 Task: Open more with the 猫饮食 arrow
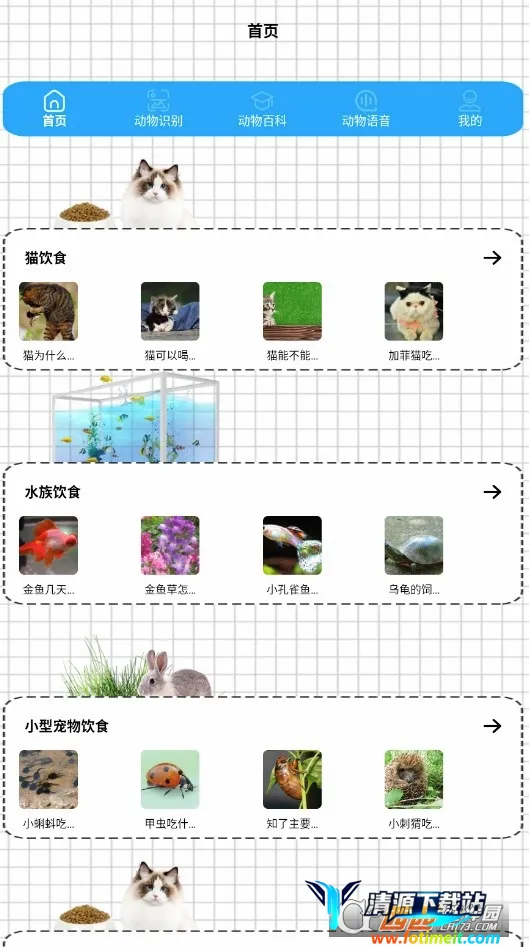pos(493,258)
